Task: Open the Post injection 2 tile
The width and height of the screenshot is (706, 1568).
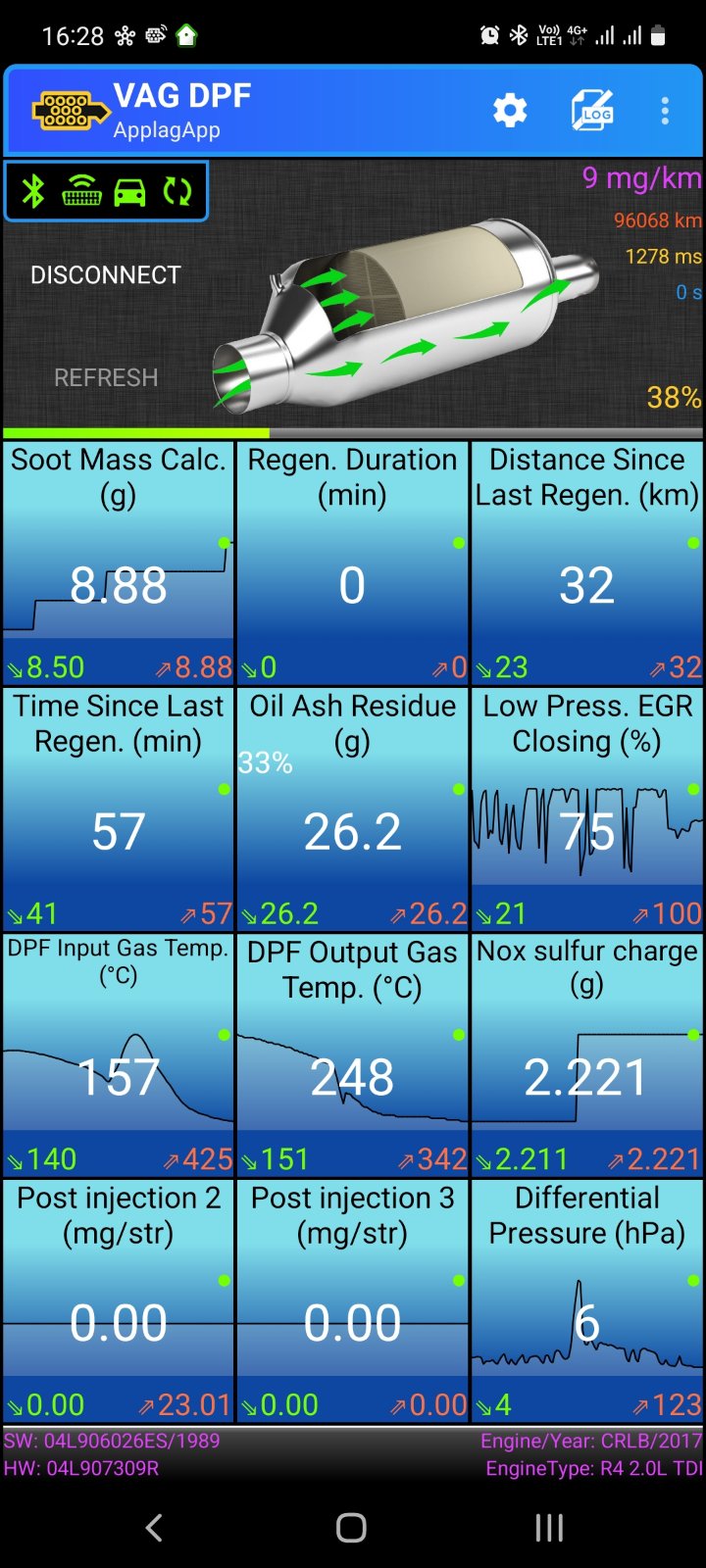Action: click(119, 1301)
